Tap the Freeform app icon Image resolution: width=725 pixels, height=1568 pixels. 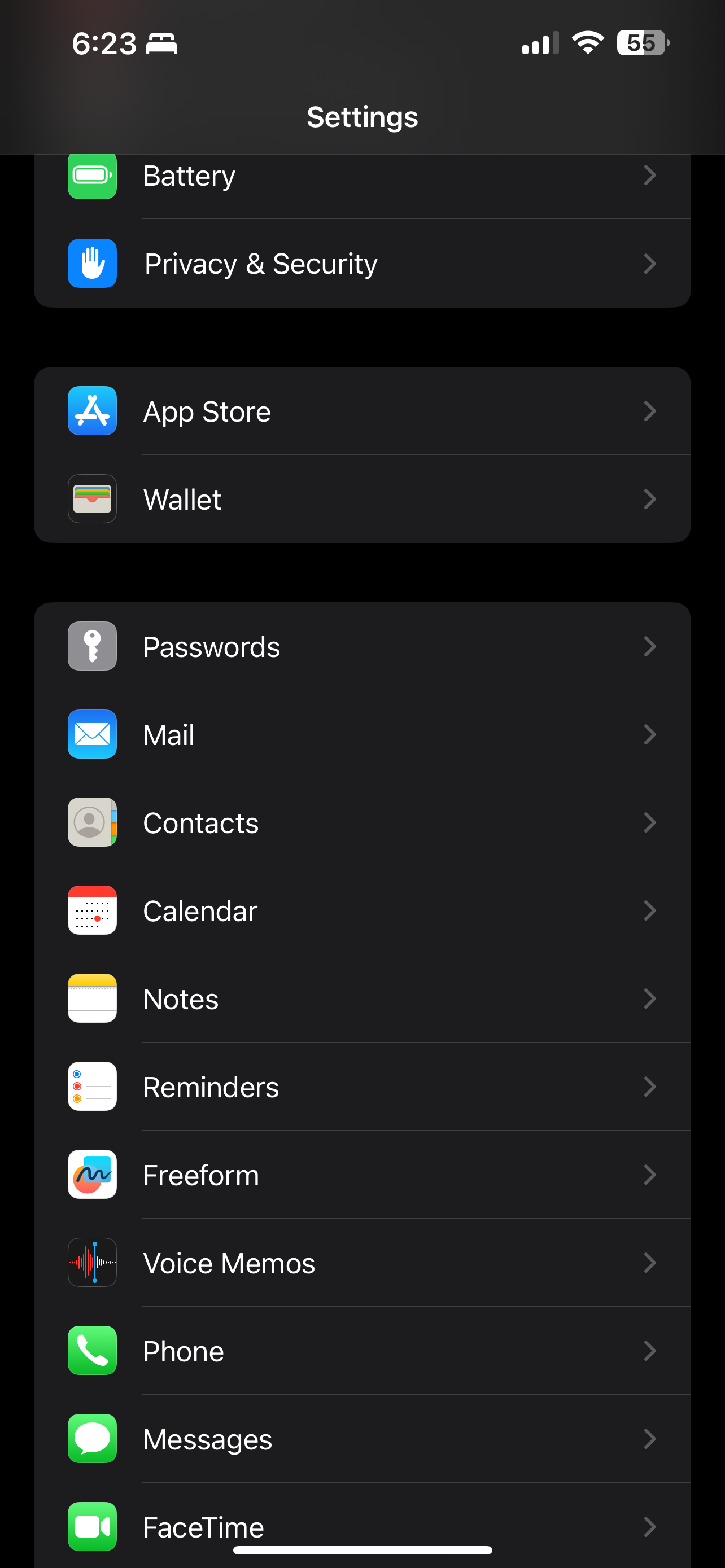92,1175
